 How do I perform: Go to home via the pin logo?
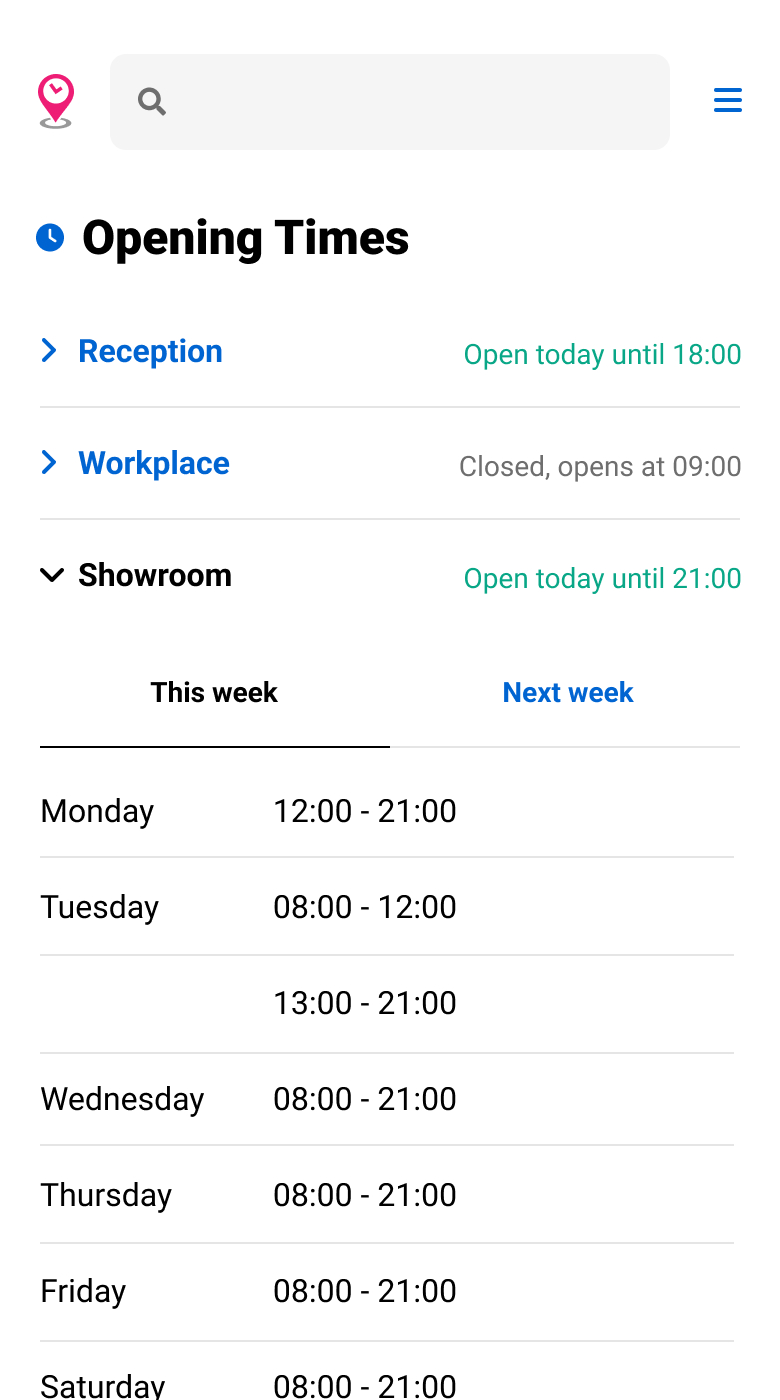pyautogui.click(x=56, y=101)
